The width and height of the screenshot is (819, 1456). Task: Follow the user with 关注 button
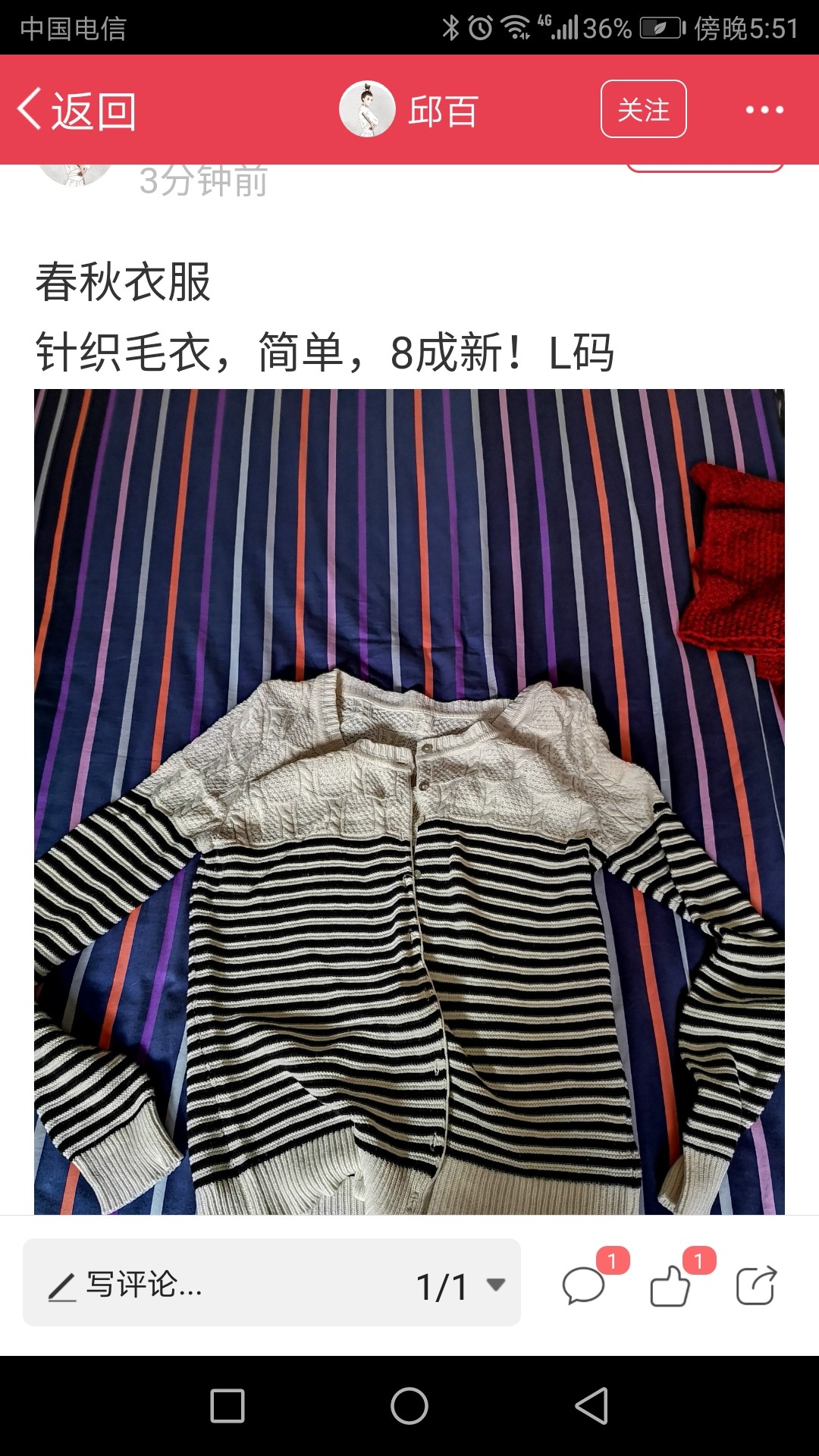click(x=644, y=109)
